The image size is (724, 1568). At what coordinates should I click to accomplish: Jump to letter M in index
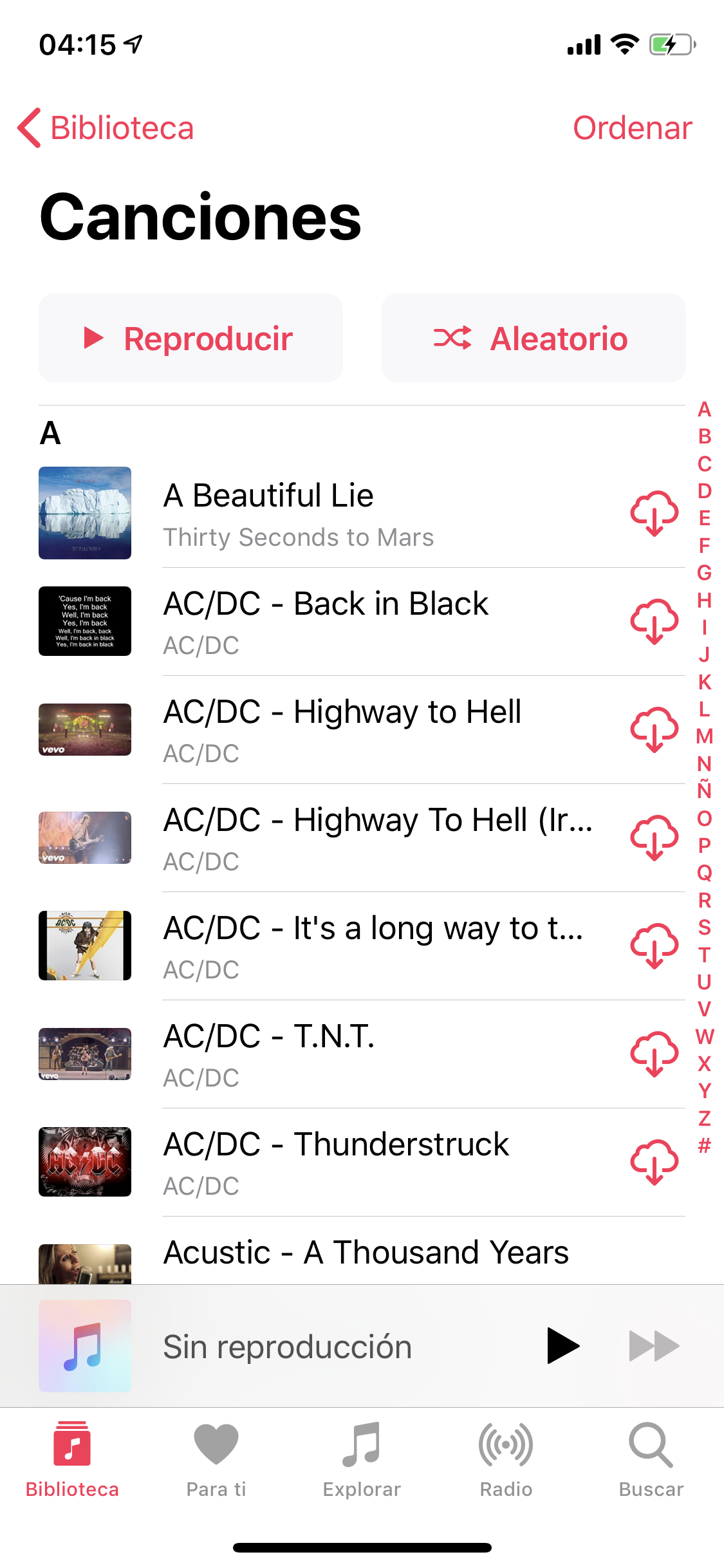704,736
